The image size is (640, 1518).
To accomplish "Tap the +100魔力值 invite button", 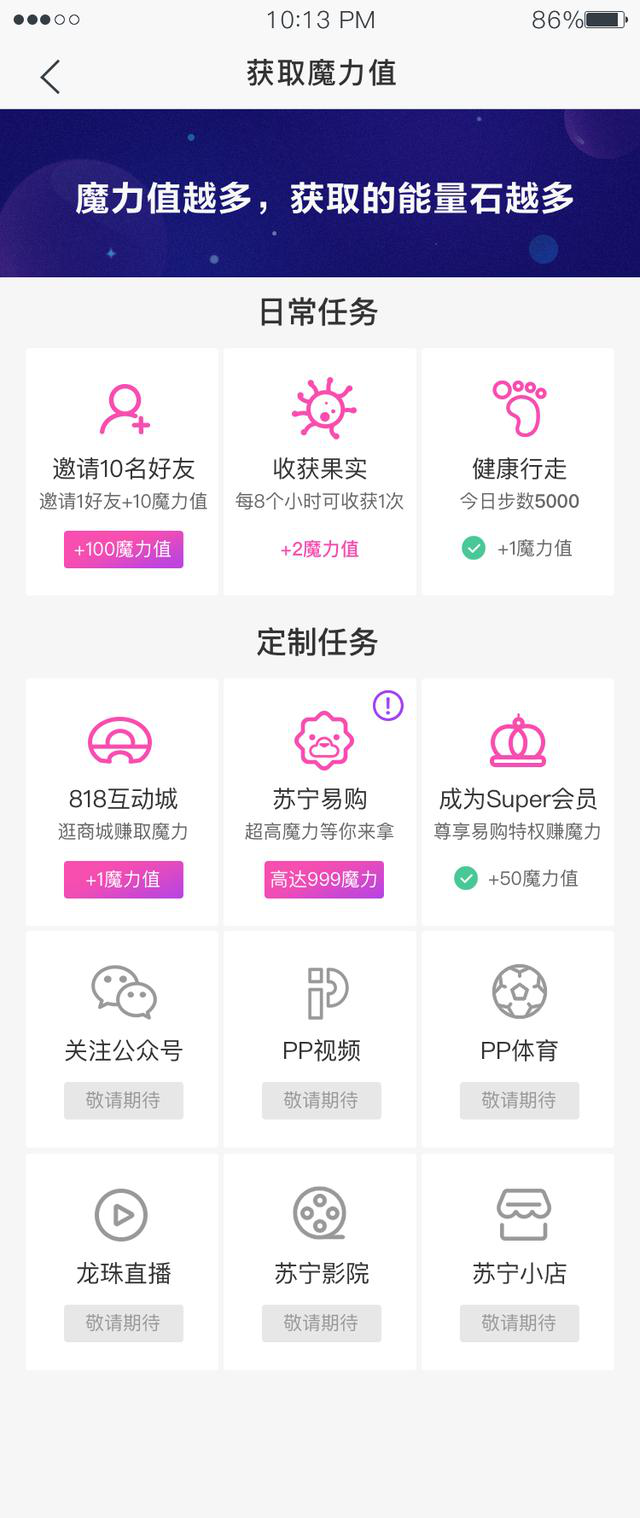I will 123,549.
